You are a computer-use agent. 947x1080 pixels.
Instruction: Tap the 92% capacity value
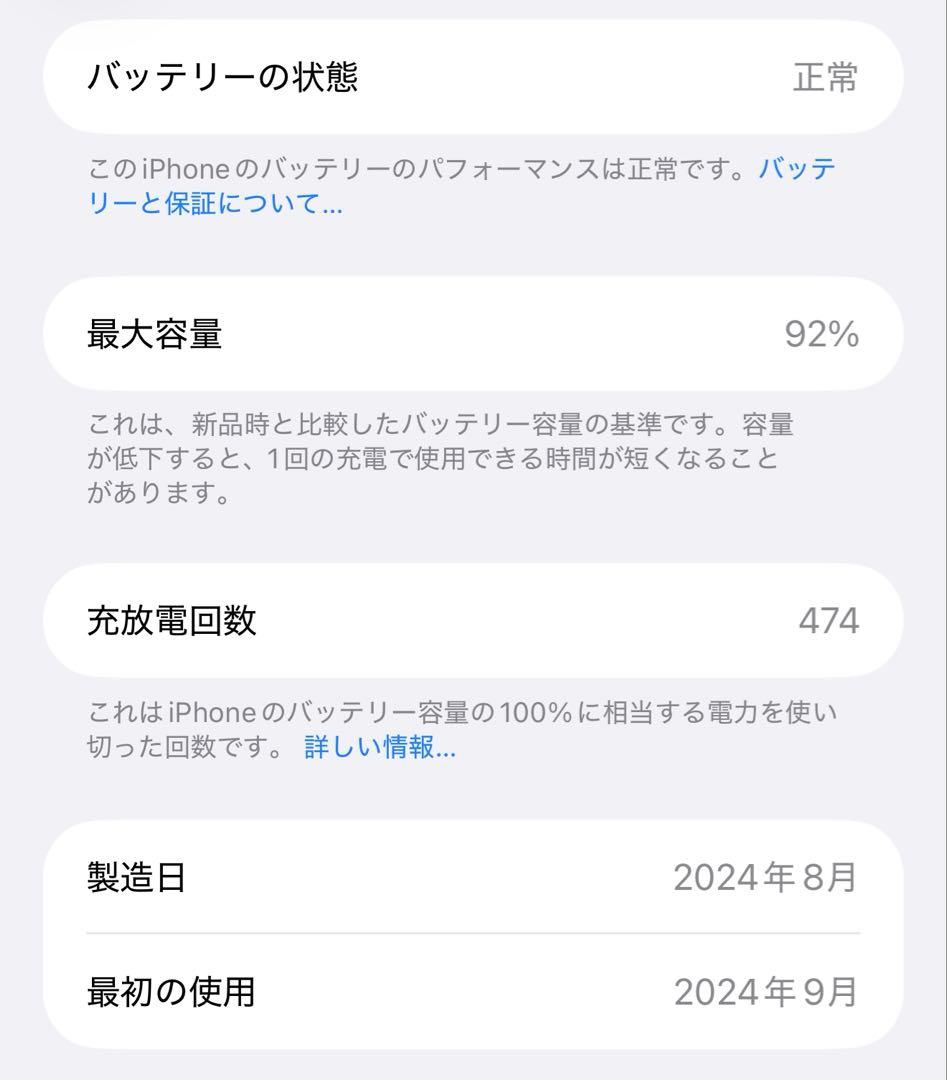822,333
